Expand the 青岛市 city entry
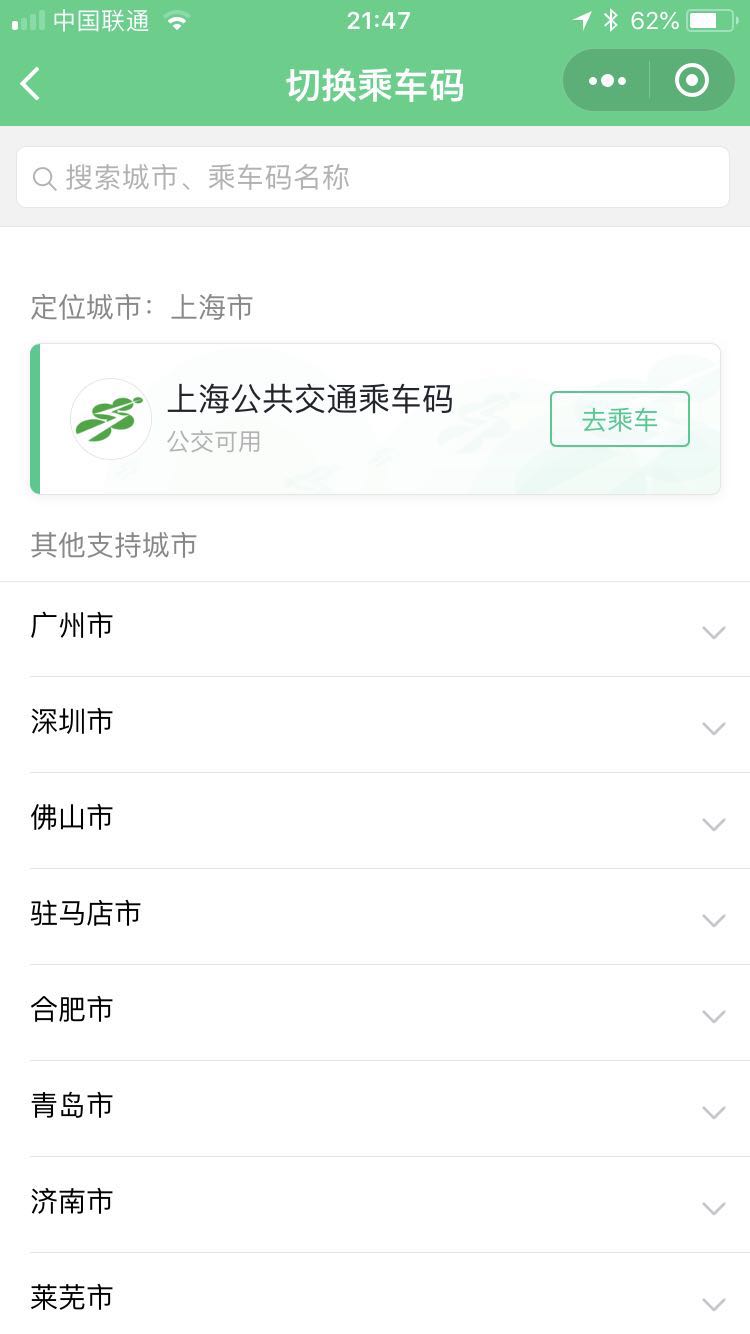Screen dimensions: 750x1334 pyautogui.click(x=713, y=1112)
